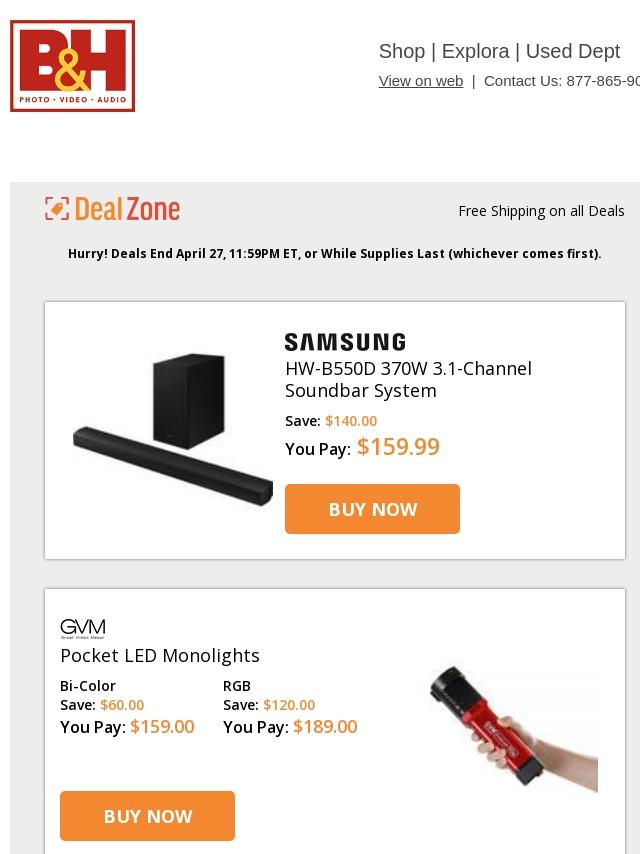Open the Samsung HW-B550D soundbar image
Image resolution: width=640 pixels, height=854 pixels.
[x=172, y=430]
